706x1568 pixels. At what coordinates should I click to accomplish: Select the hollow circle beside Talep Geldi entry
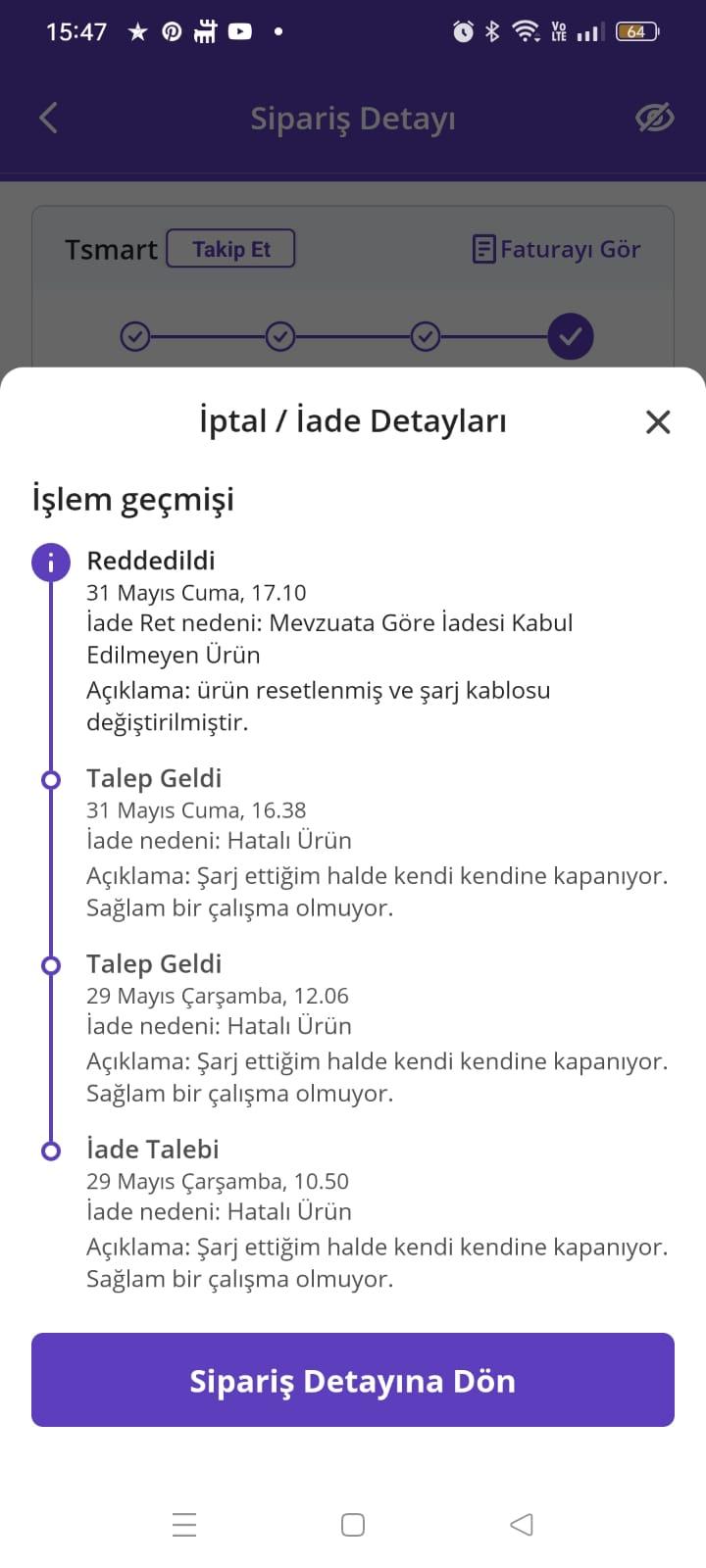point(51,778)
